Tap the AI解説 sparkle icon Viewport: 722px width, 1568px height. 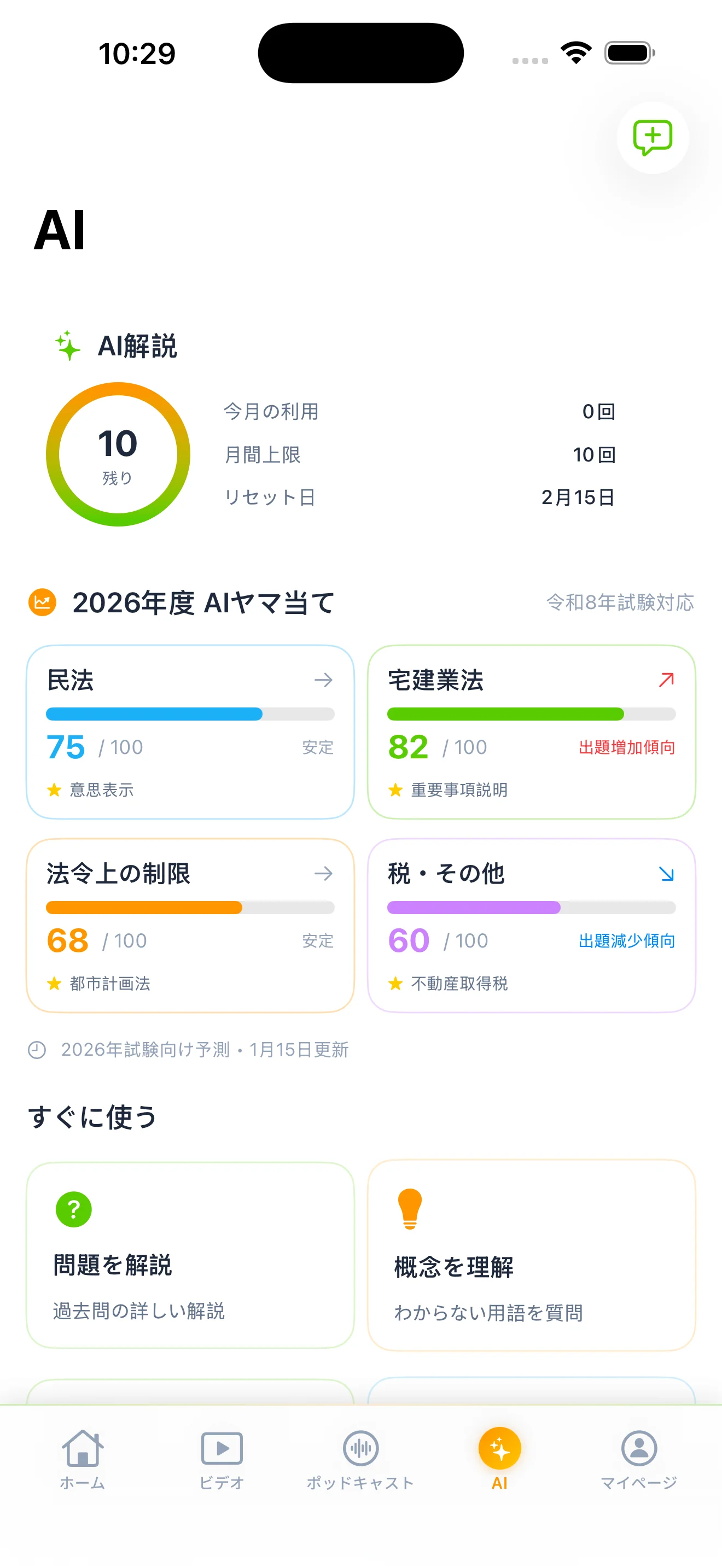[67, 348]
